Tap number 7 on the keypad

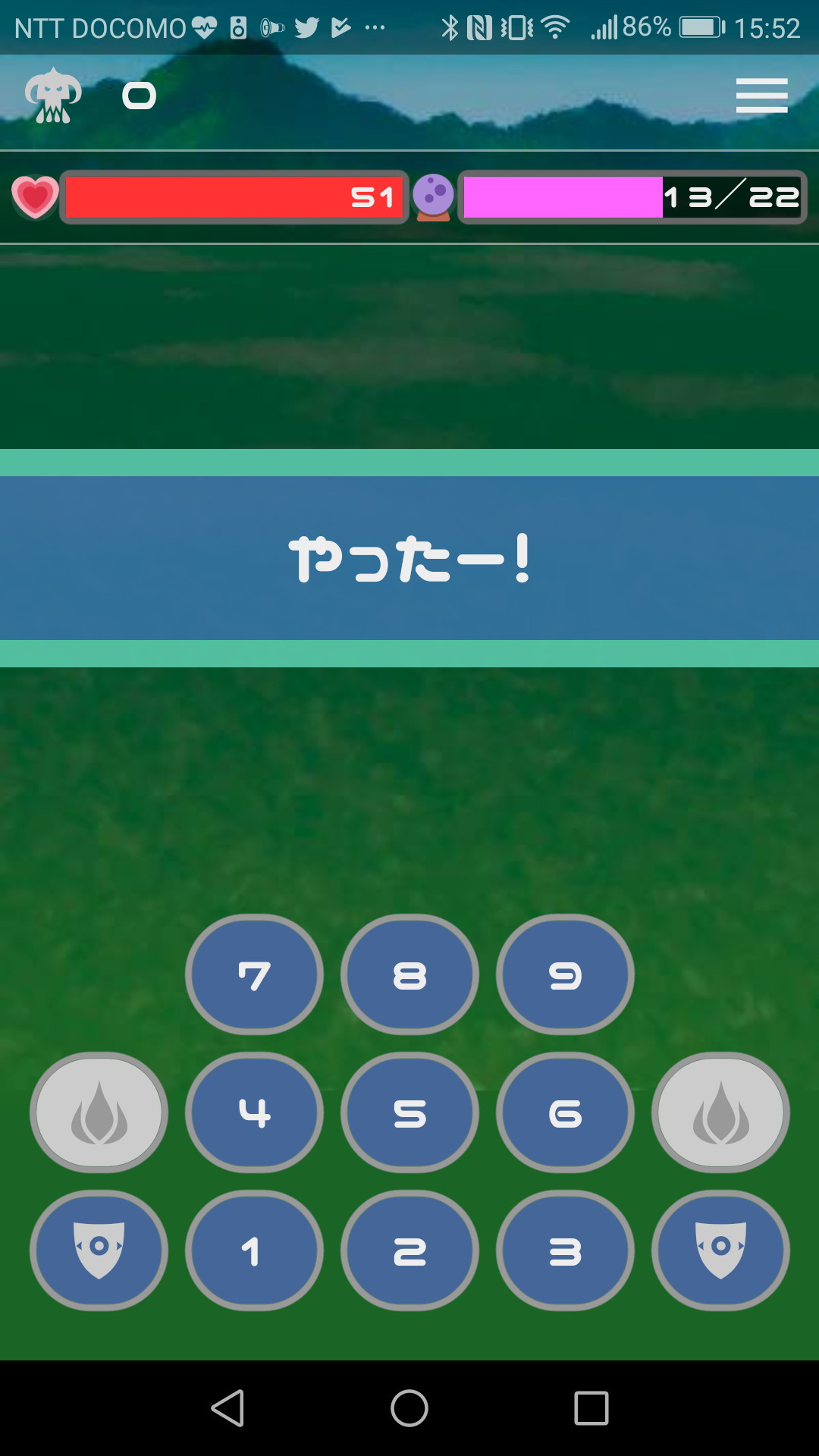(254, 974)
